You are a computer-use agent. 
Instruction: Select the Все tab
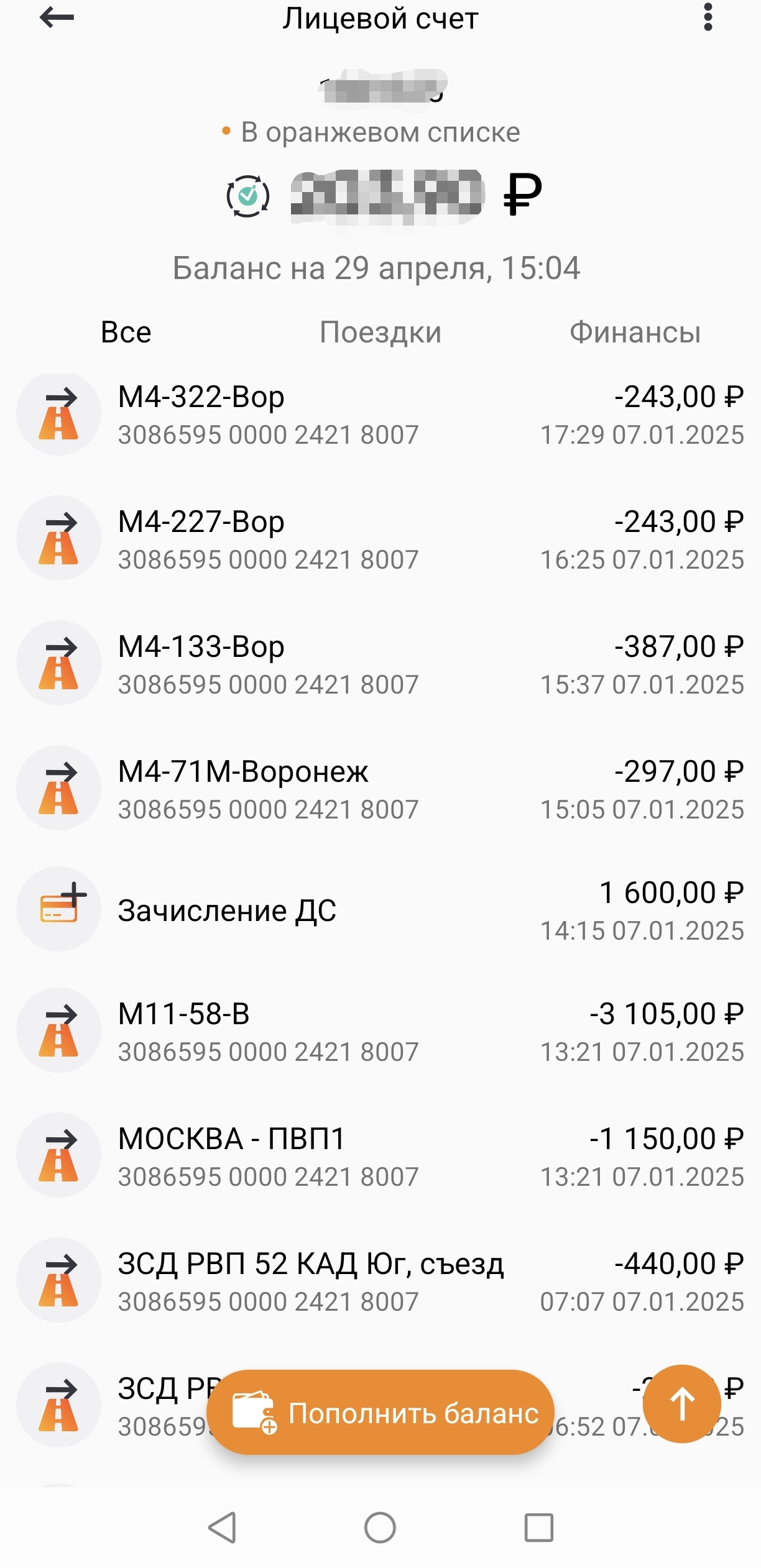click(126, 332)
